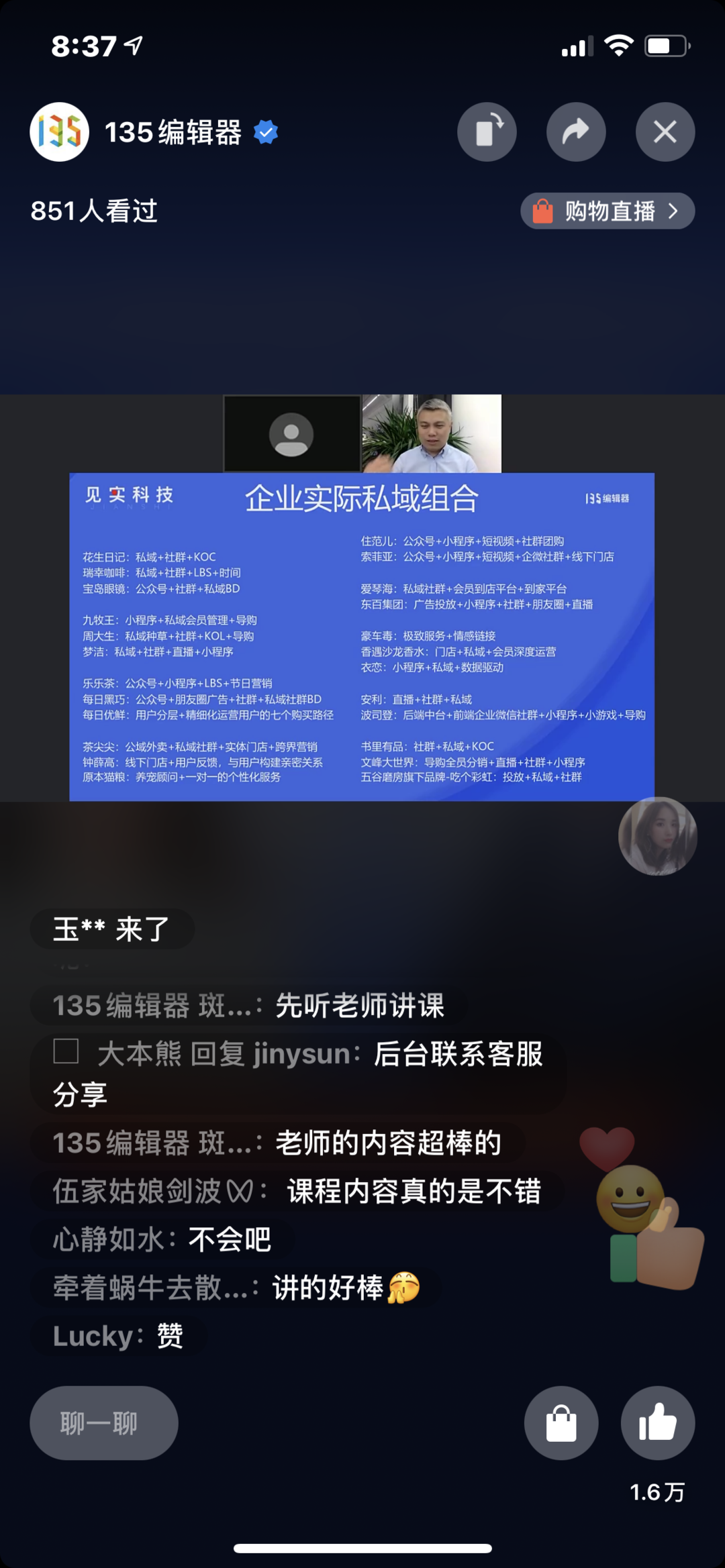Share this live stream

point(576,132)
